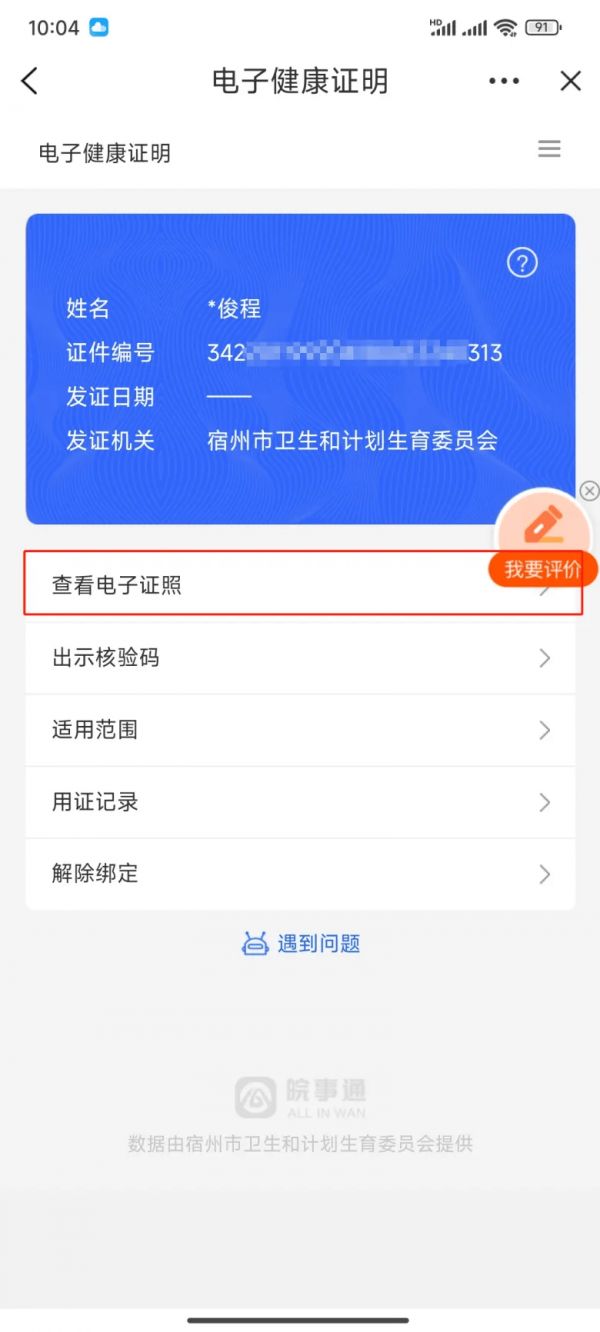Select 解除绑定 option

[x=300, y=874]
